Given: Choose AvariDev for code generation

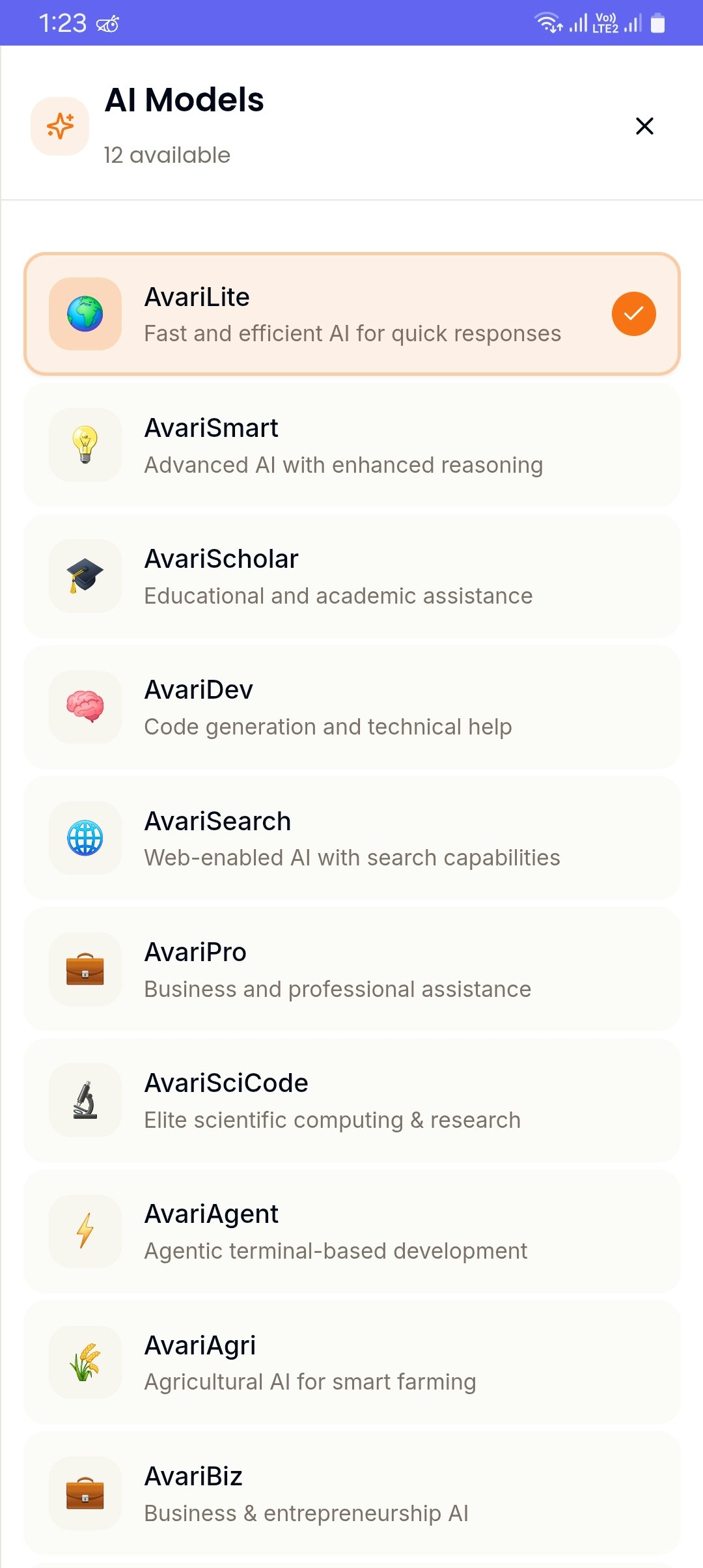Looking at the screenshot, I should [x=351, y=708].
